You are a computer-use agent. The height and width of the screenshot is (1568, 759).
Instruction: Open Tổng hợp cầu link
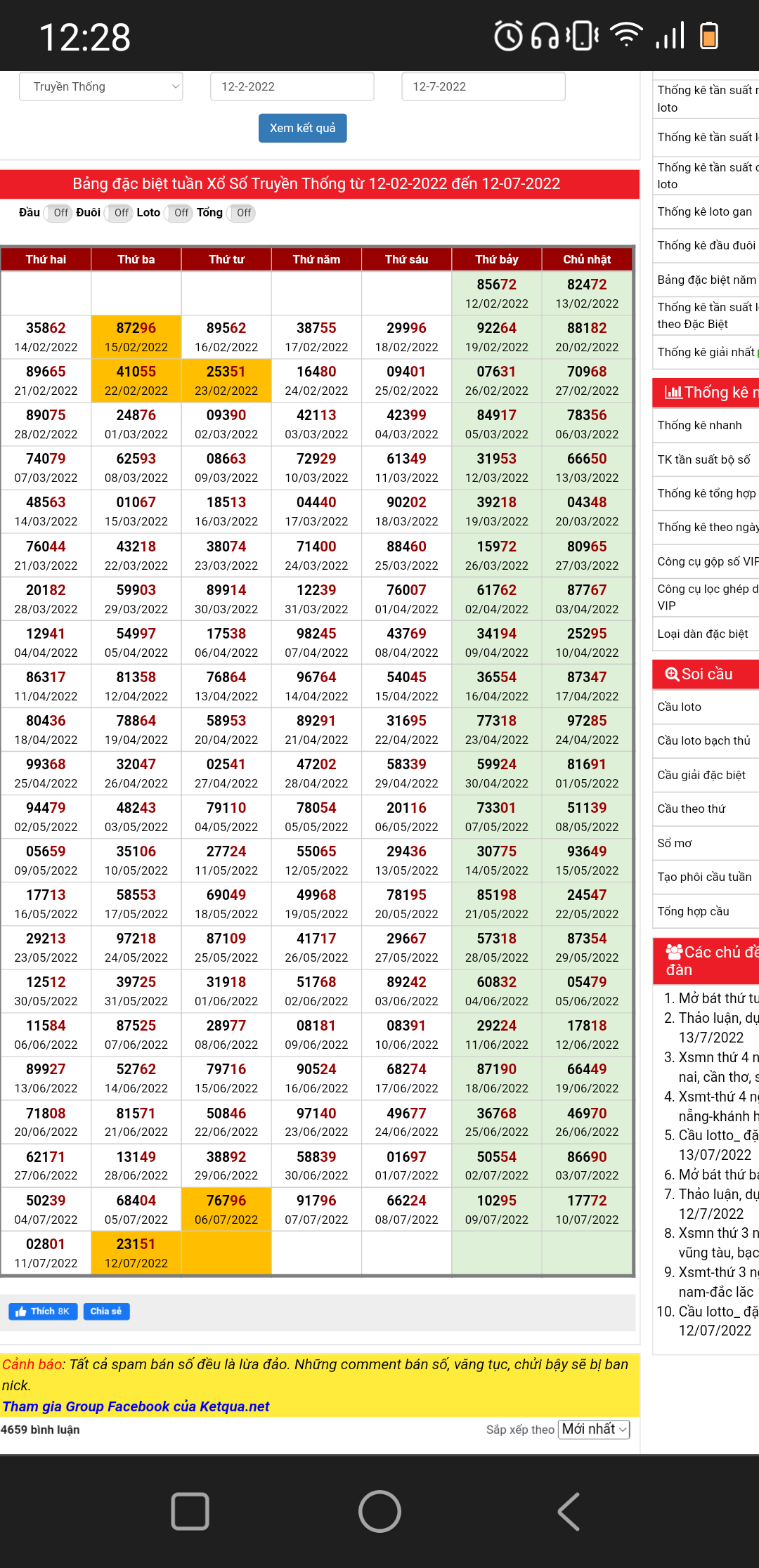[x=693, y=911]
